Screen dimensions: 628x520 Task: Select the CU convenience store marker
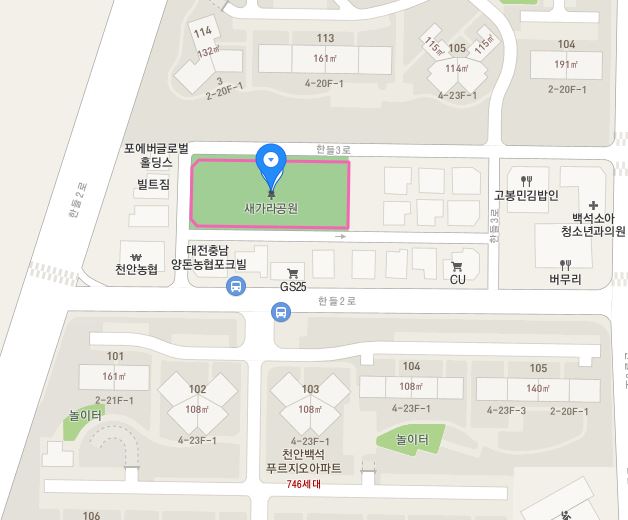click(x=457, y=267)
